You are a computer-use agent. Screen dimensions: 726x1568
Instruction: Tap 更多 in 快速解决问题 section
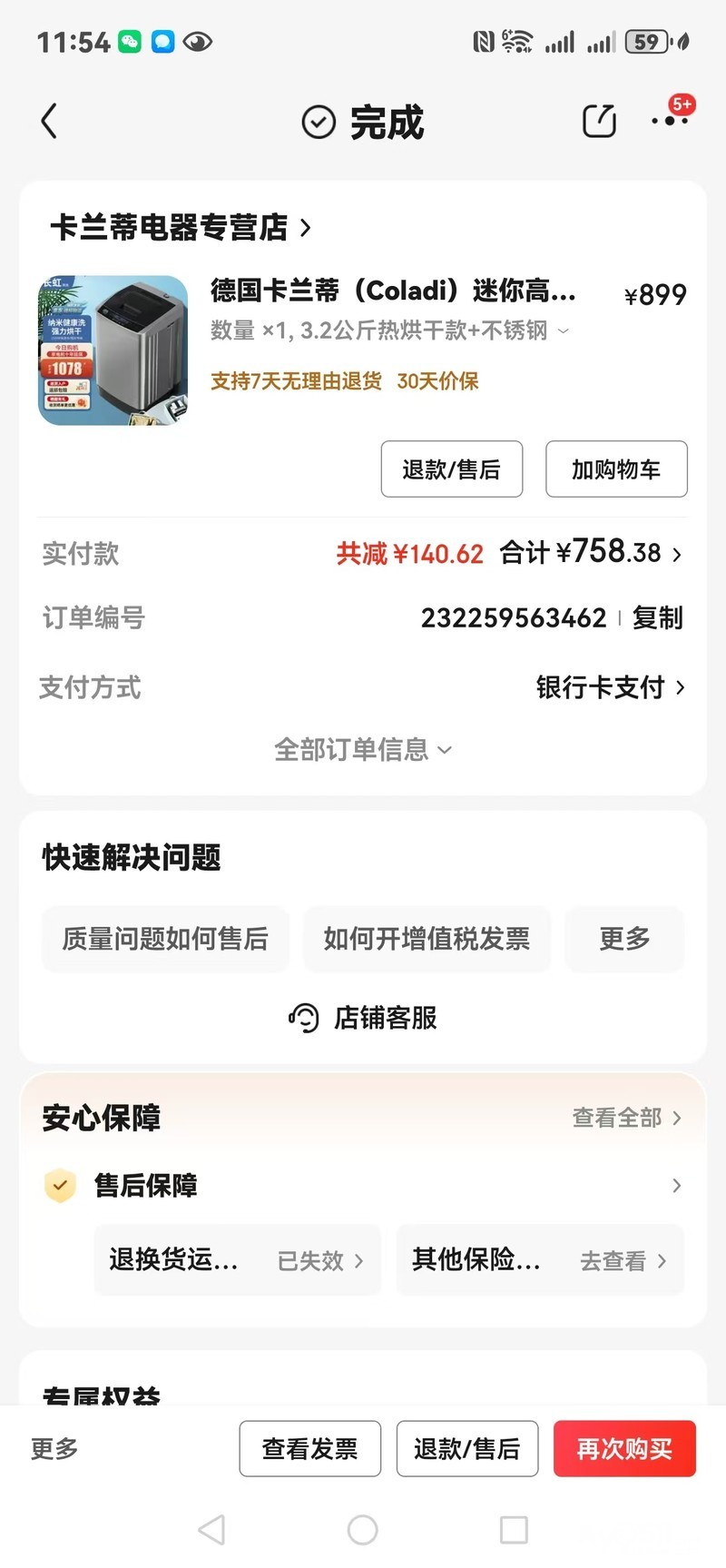pos(624,939)
